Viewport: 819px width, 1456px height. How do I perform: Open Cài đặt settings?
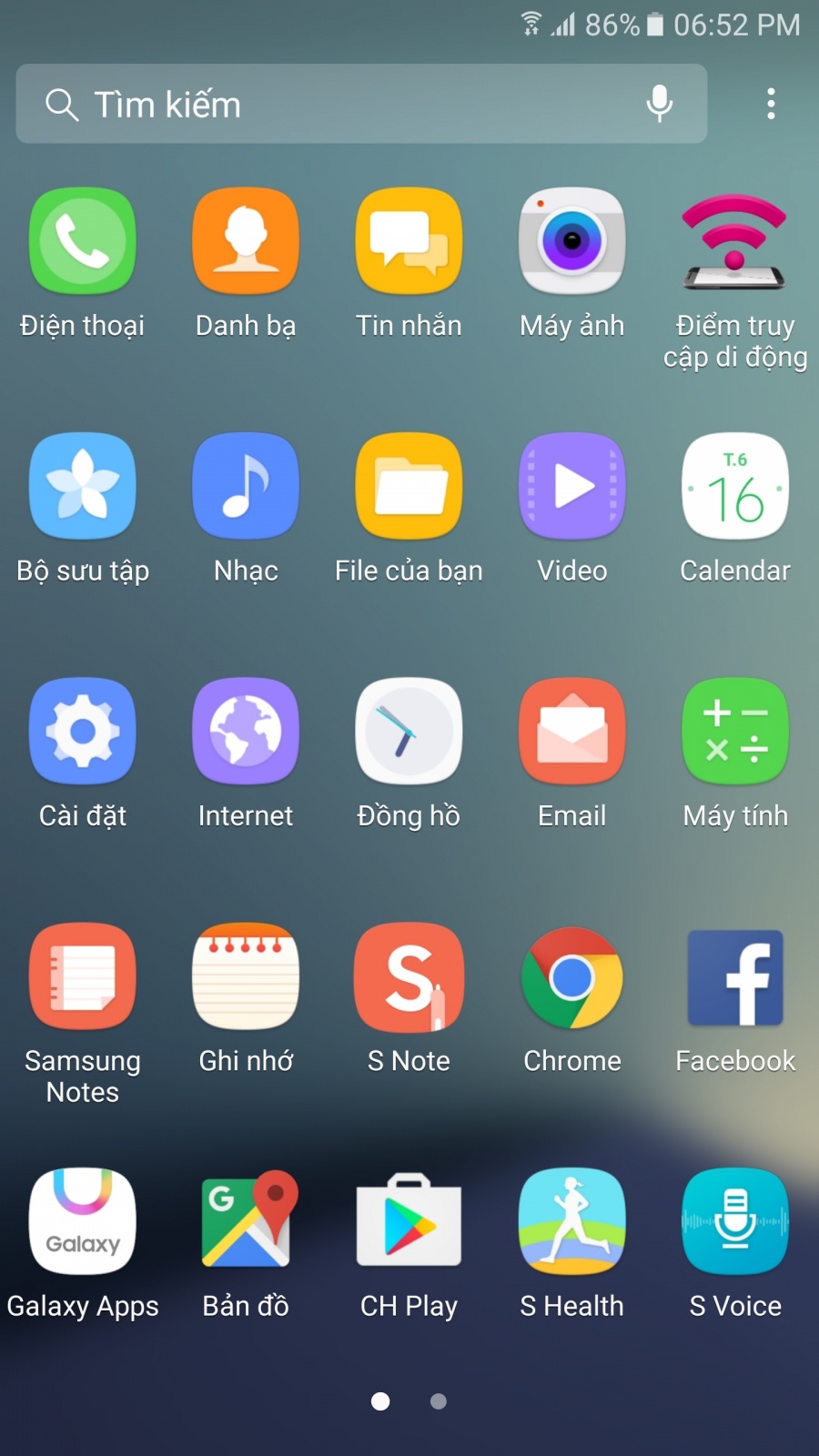[82, 732]
